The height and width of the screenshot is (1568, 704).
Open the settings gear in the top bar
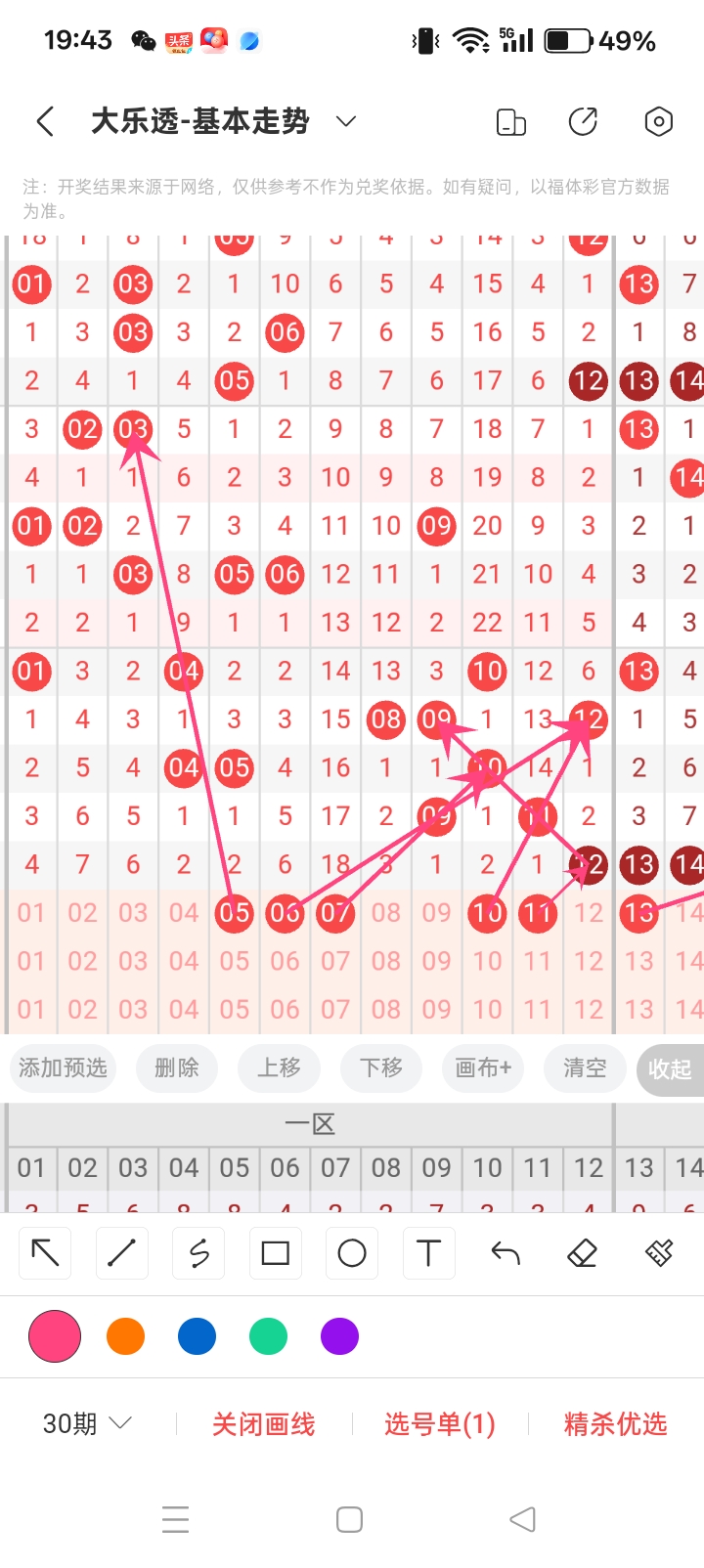pos(658,121)
